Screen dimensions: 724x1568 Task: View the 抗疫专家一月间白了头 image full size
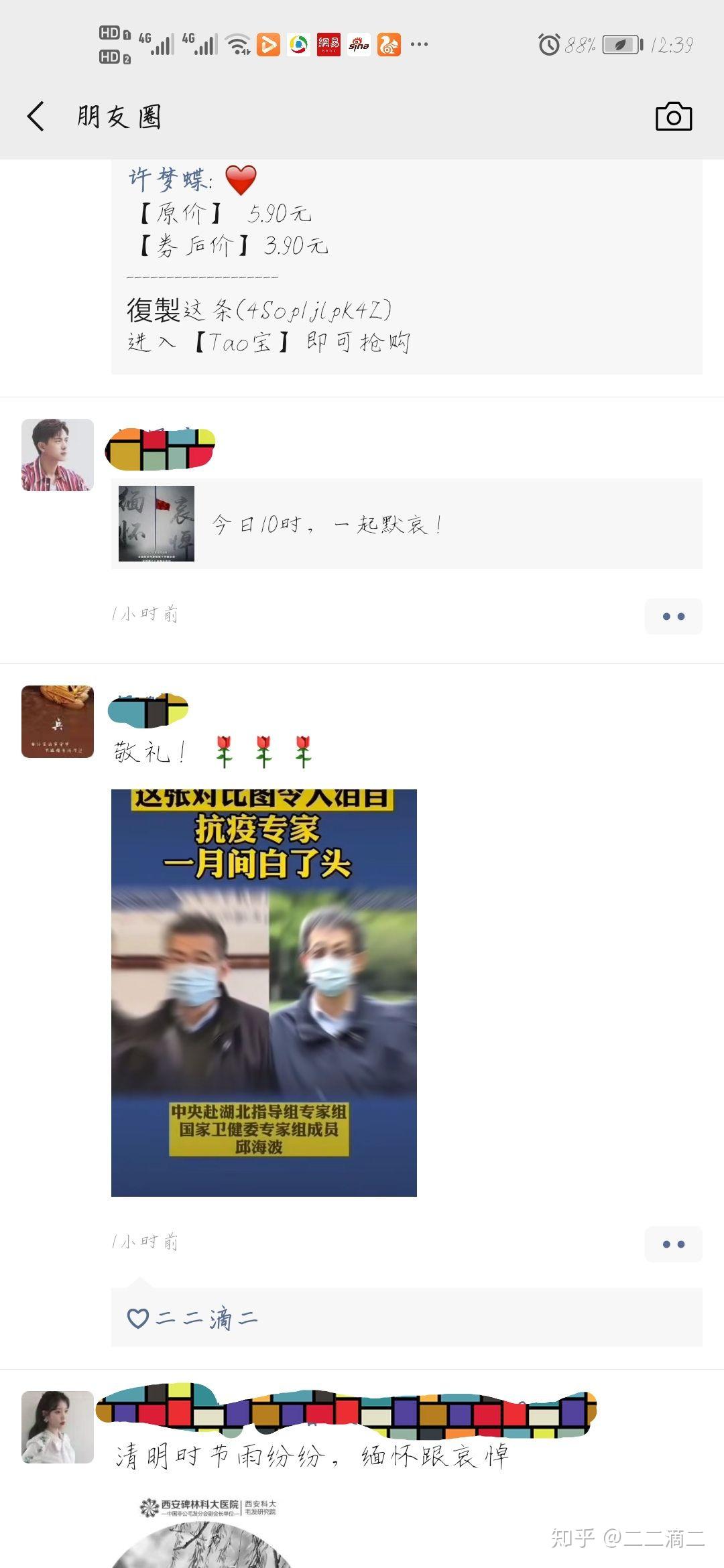coord(264,992)
